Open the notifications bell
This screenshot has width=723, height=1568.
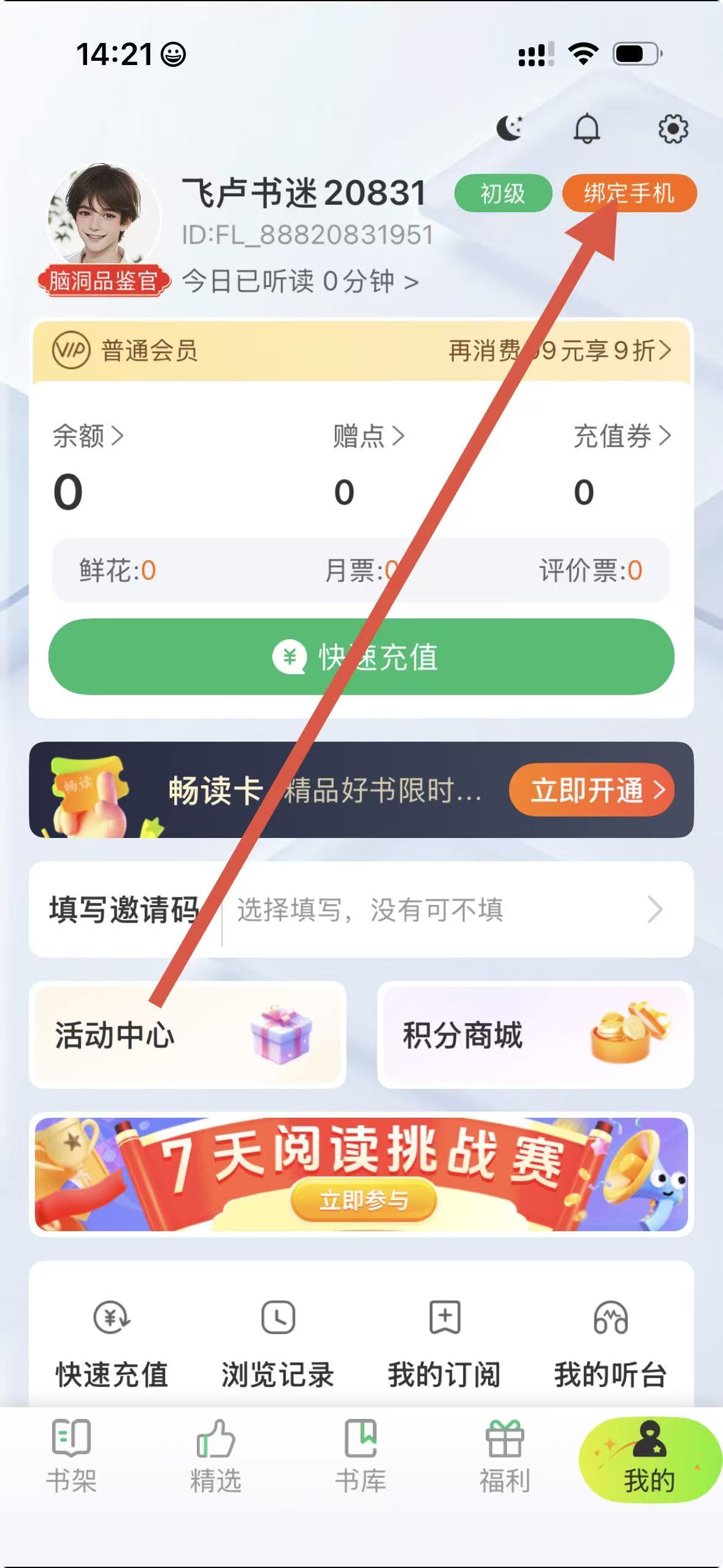pos(586,128)
